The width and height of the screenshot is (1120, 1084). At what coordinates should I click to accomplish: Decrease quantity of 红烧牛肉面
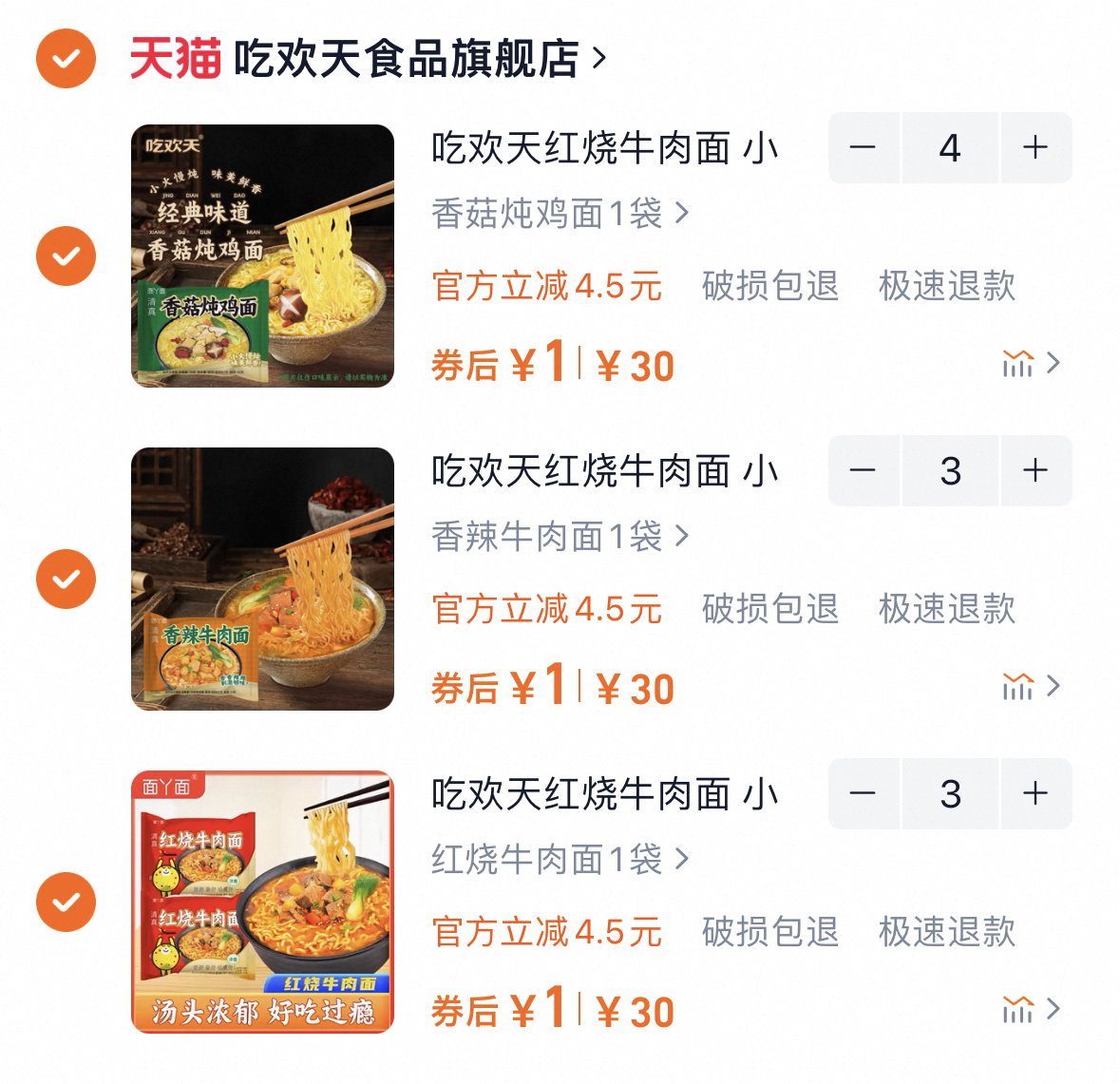pos(863,794)
